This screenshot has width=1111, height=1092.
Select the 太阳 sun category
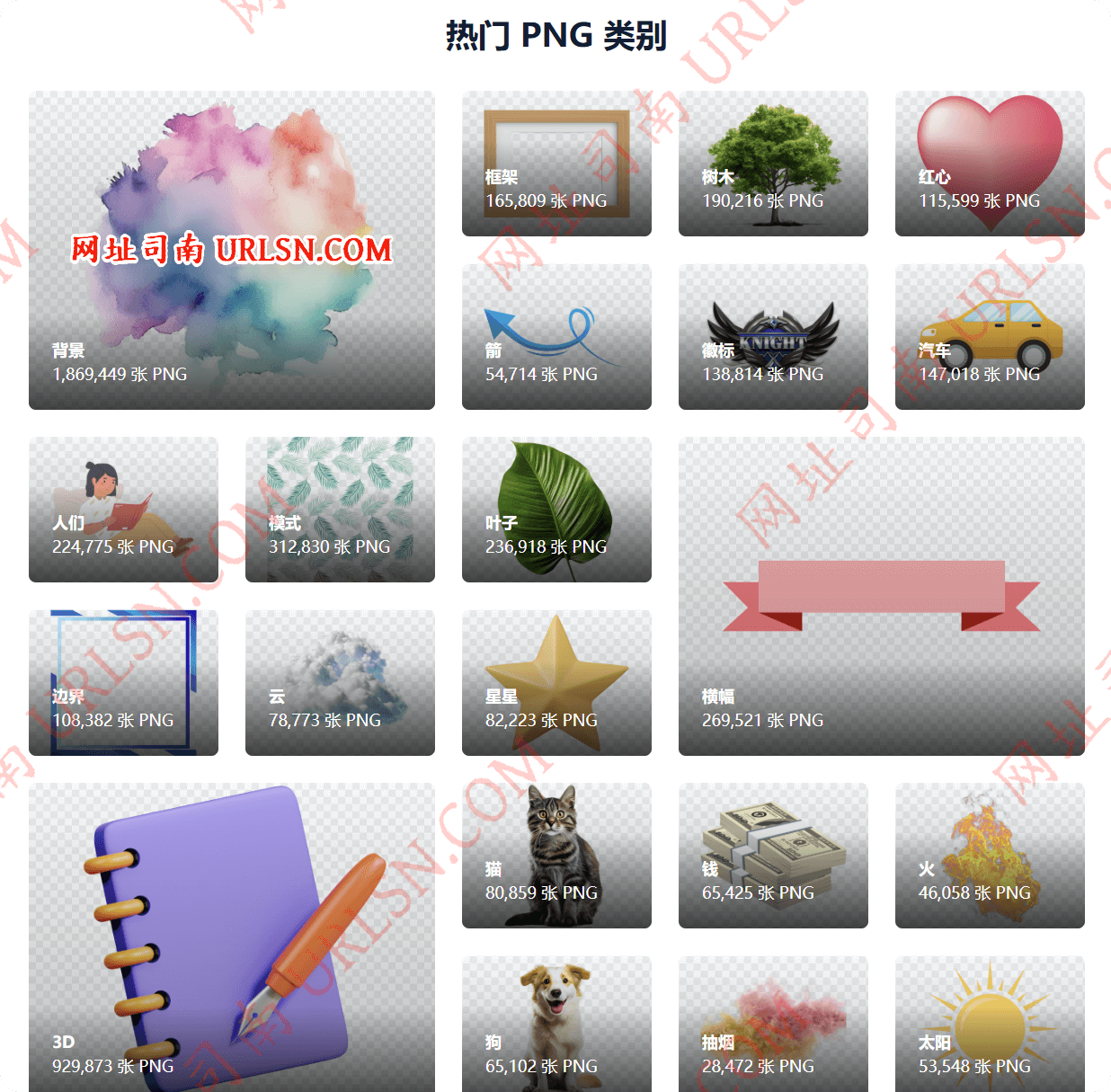(990, 1025)
